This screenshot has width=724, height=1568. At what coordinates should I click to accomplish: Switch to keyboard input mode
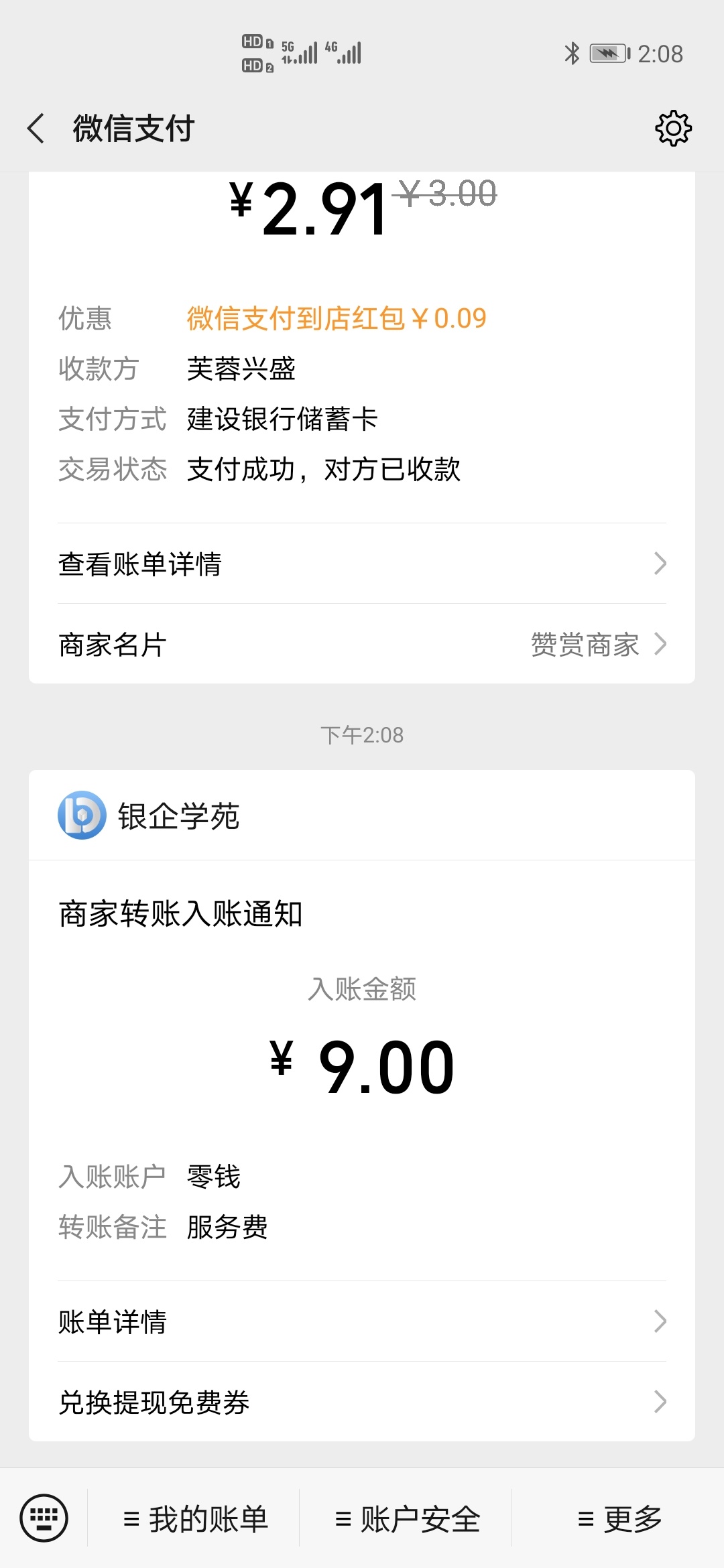(44, 1518)
